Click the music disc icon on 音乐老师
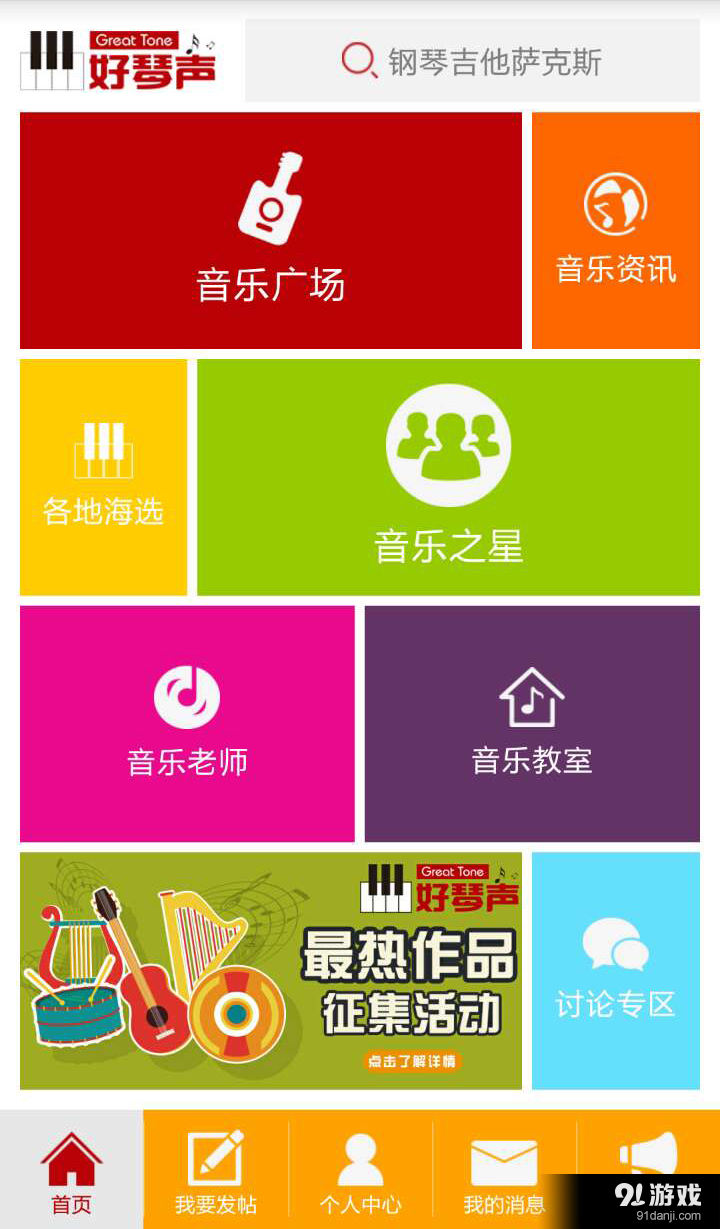The image size is (720, 1229). [187, 694]
